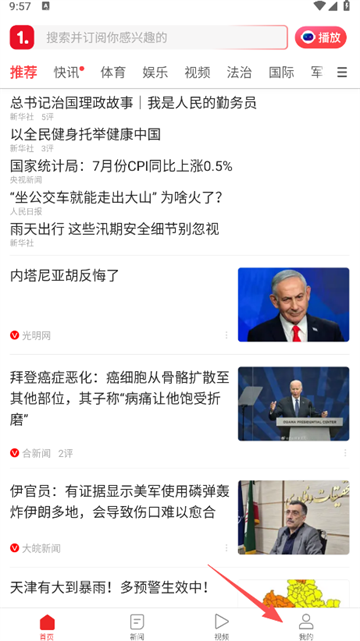Switch to the 国际 tab
Viewport: 360px width, 641px height.
tap(281, 73)
